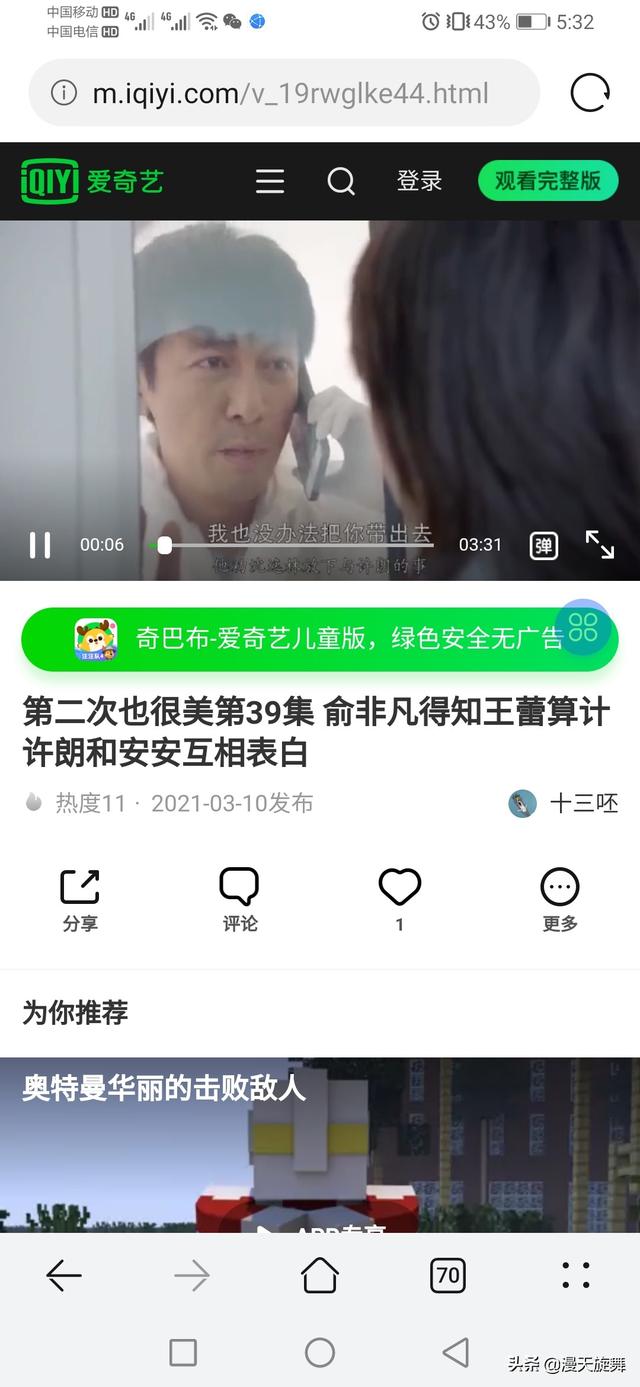The image size is (640, 1387).
Task: Enter fullscreen video mode
Action: pos(600,545)
